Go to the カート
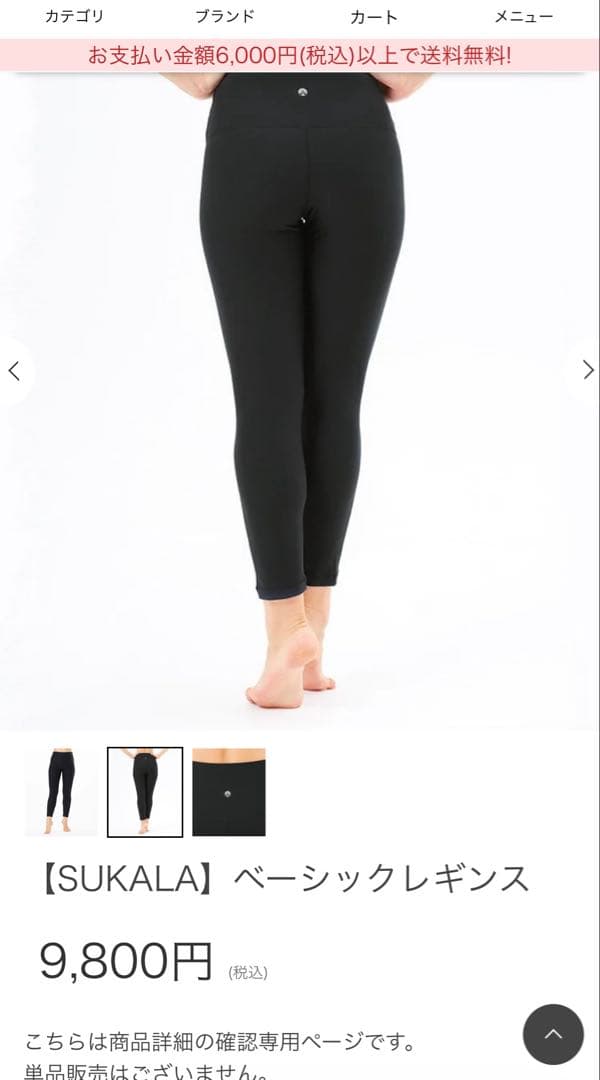The image size is (600, 1080). point(374,17)
